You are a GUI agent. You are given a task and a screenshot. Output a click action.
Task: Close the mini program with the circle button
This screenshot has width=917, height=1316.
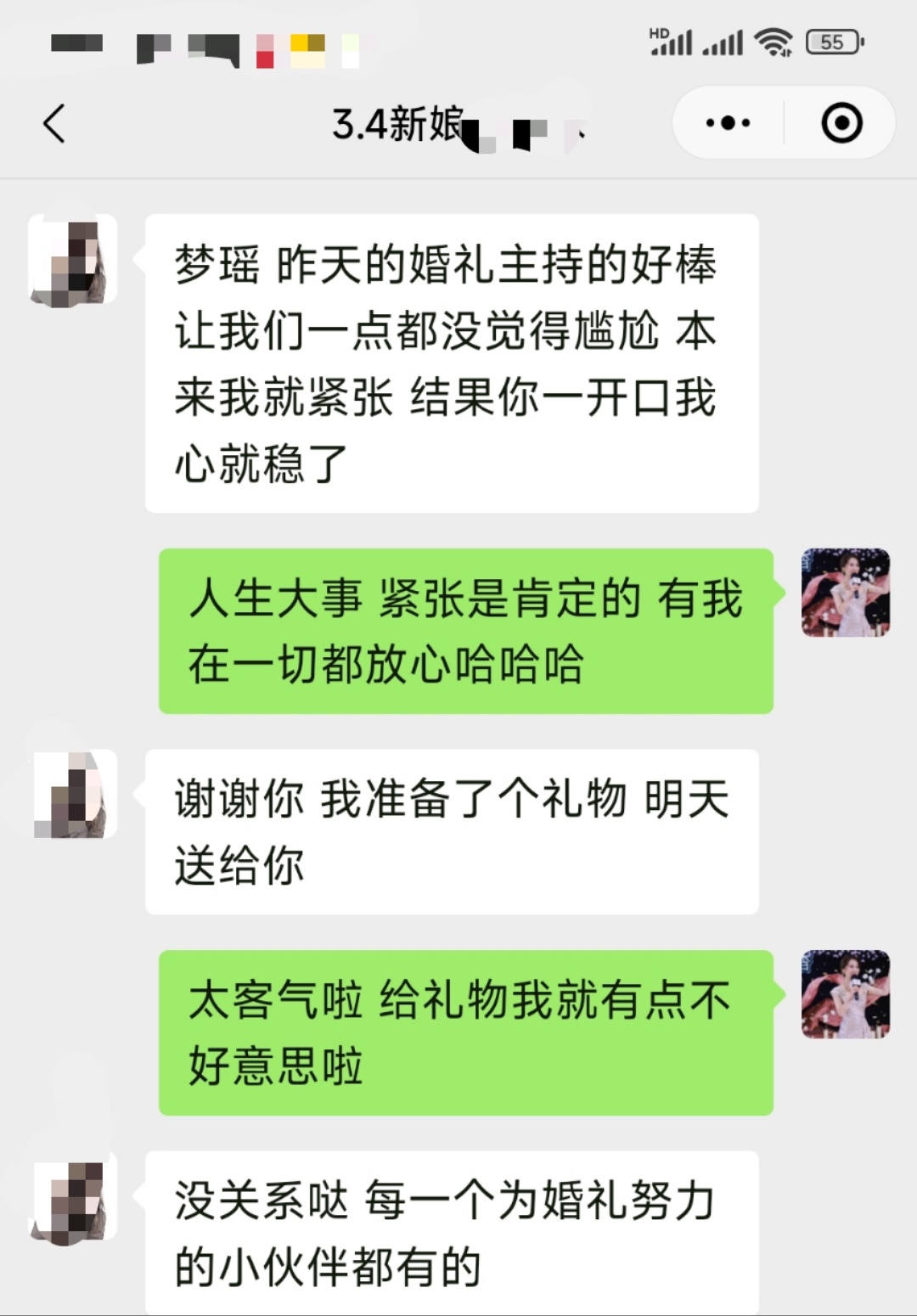(x=841, y=124)
